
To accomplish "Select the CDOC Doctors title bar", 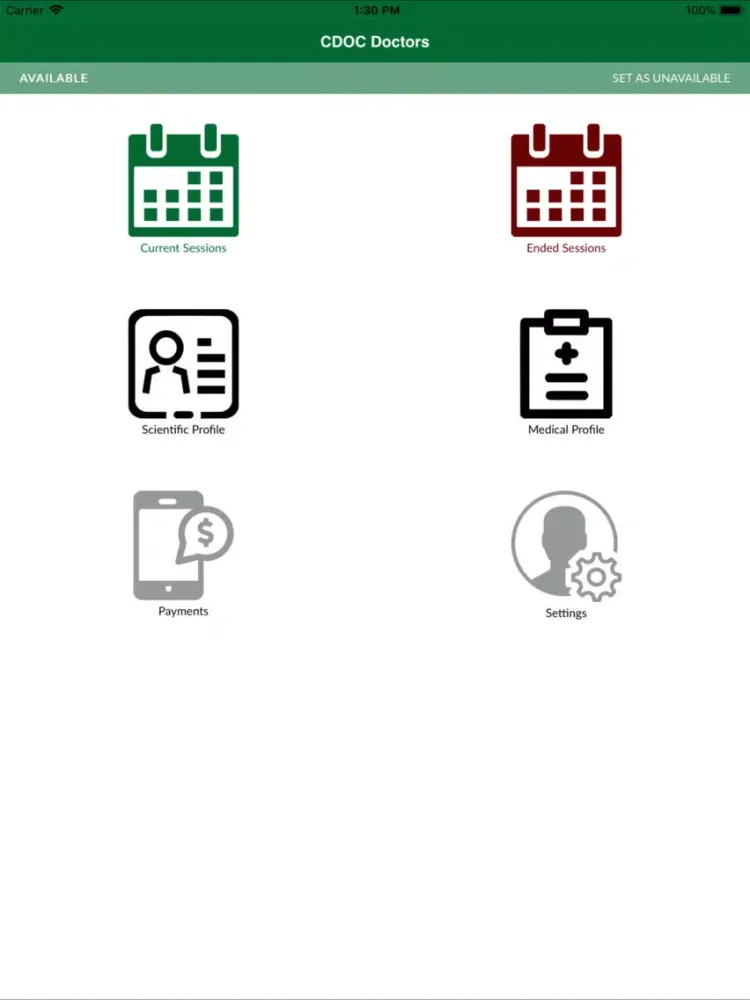I will coord(374,42).
